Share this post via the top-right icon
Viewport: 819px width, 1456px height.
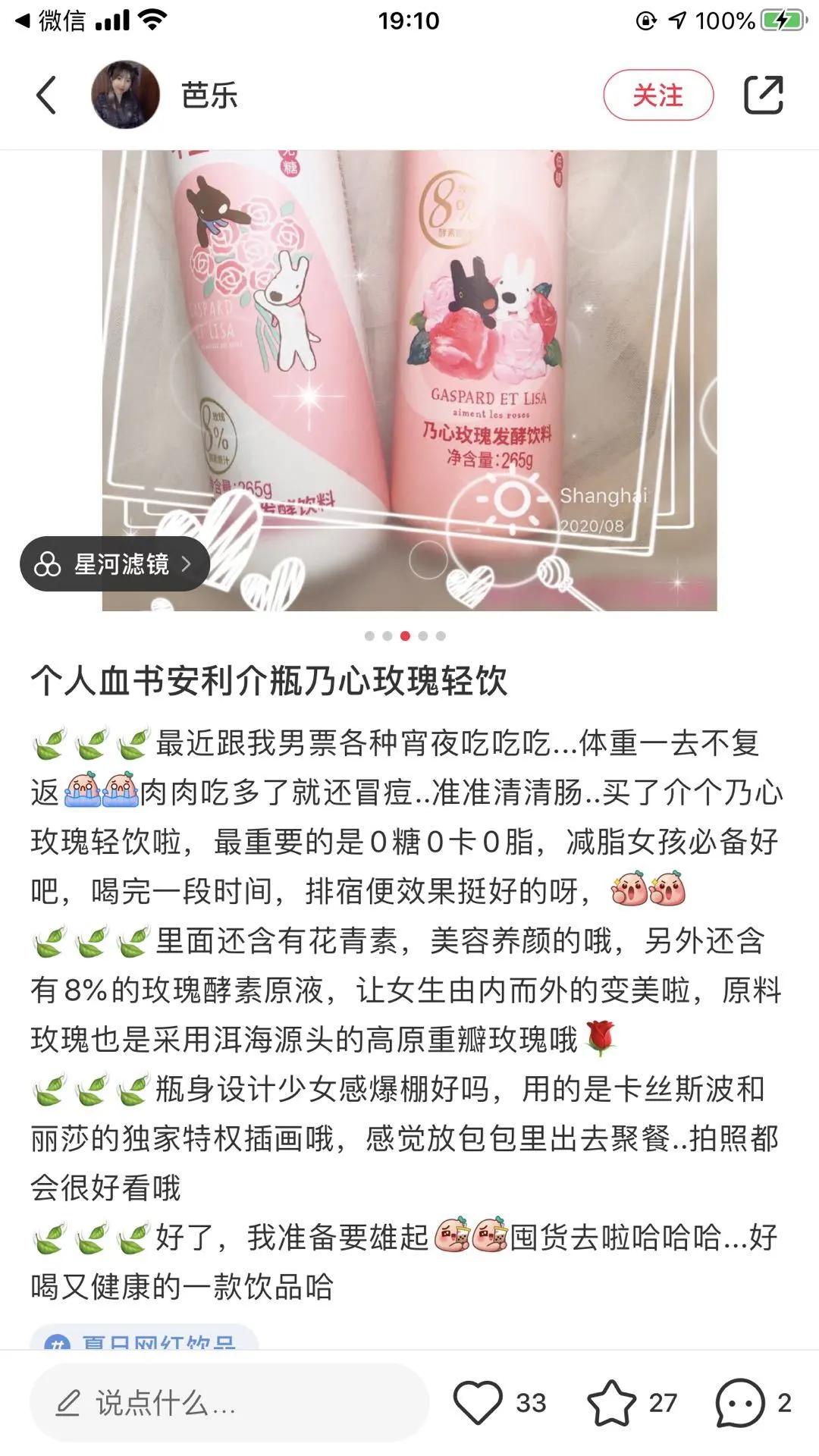(x=762, y=95)
